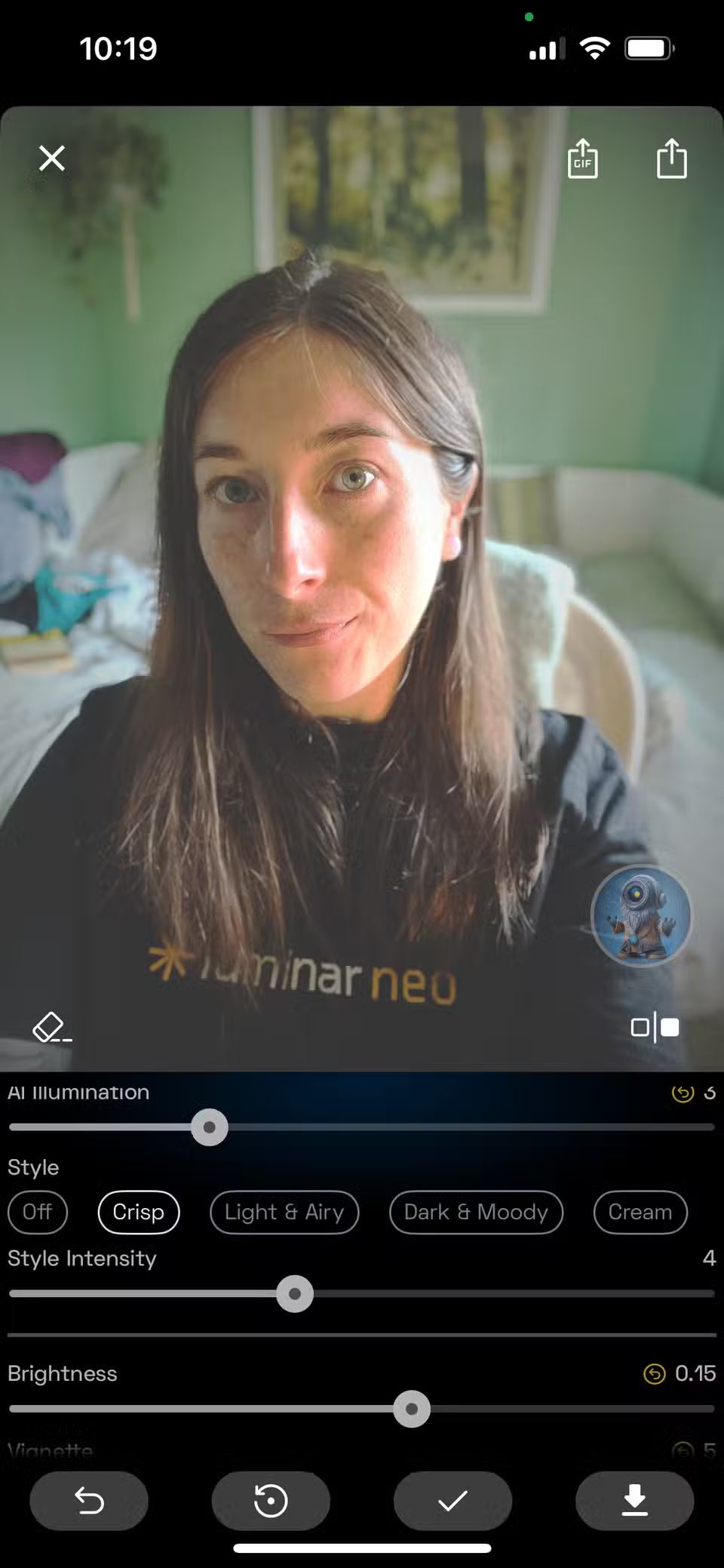This screenshot has height=1568, width=724.
Task: Adjust the Style Intensity slider
Action: click(295, 1293)
